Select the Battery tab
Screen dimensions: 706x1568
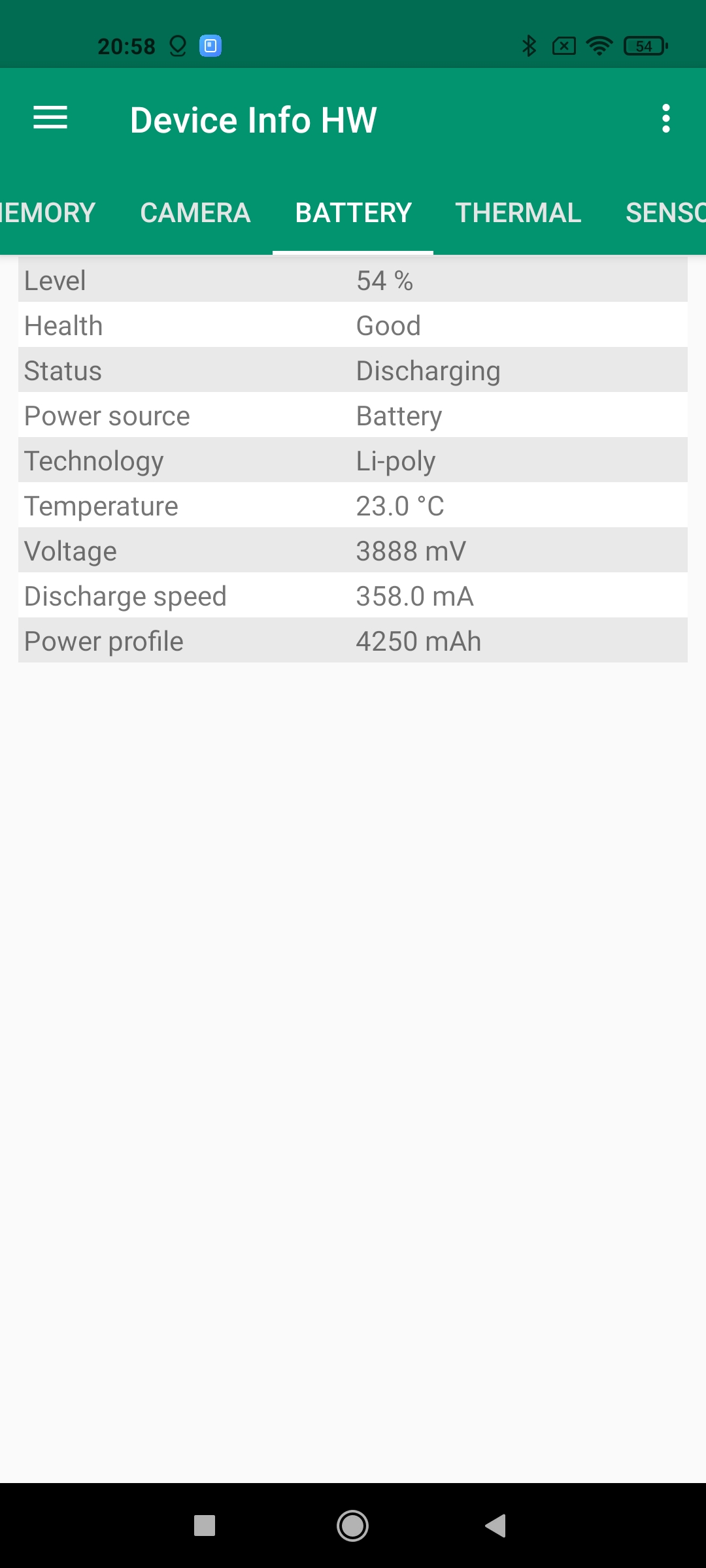click(353, 213)
